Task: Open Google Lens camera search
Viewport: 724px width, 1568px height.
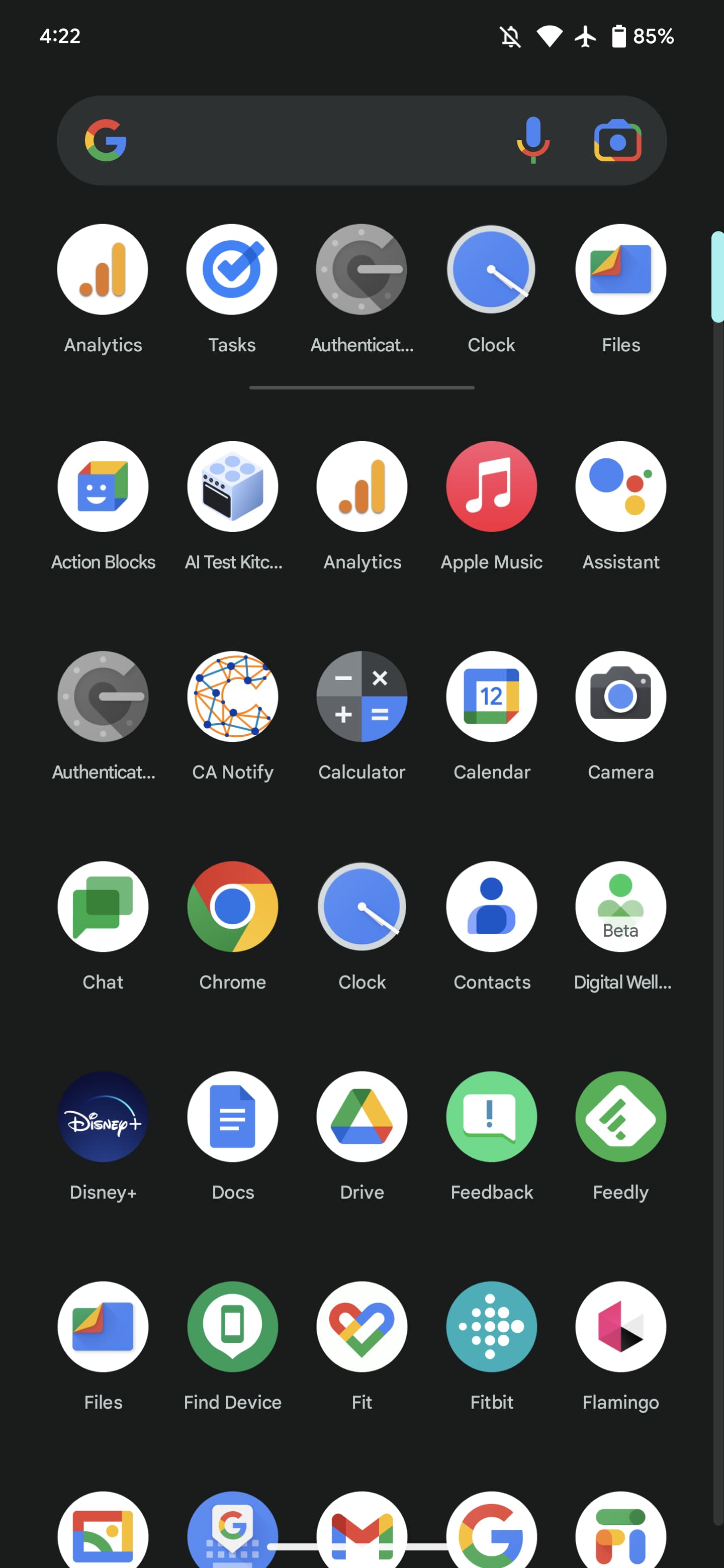Action: point(617,140)
